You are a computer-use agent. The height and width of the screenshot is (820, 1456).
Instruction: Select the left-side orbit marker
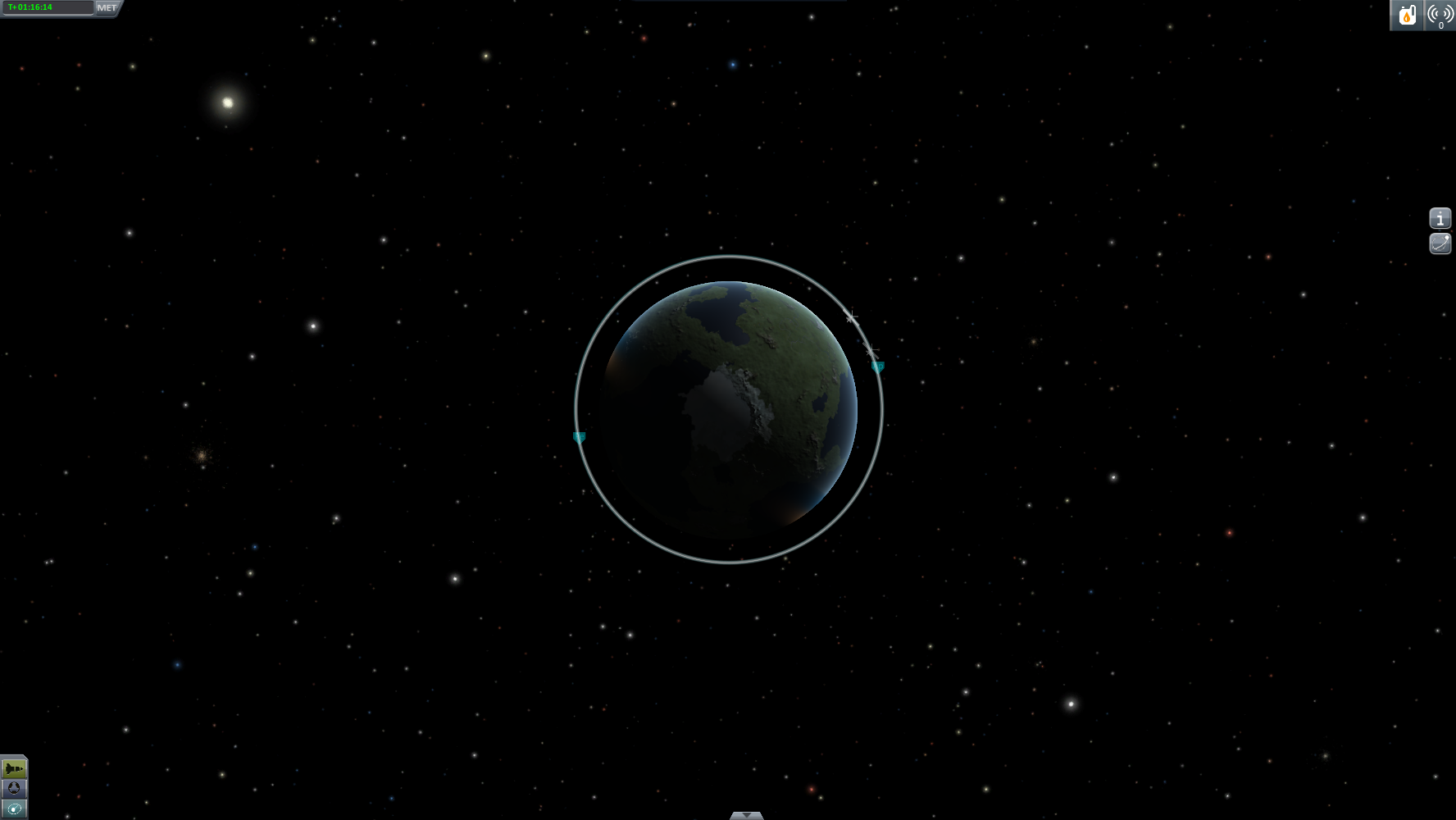pyautogui.click(x=580, y=437)
